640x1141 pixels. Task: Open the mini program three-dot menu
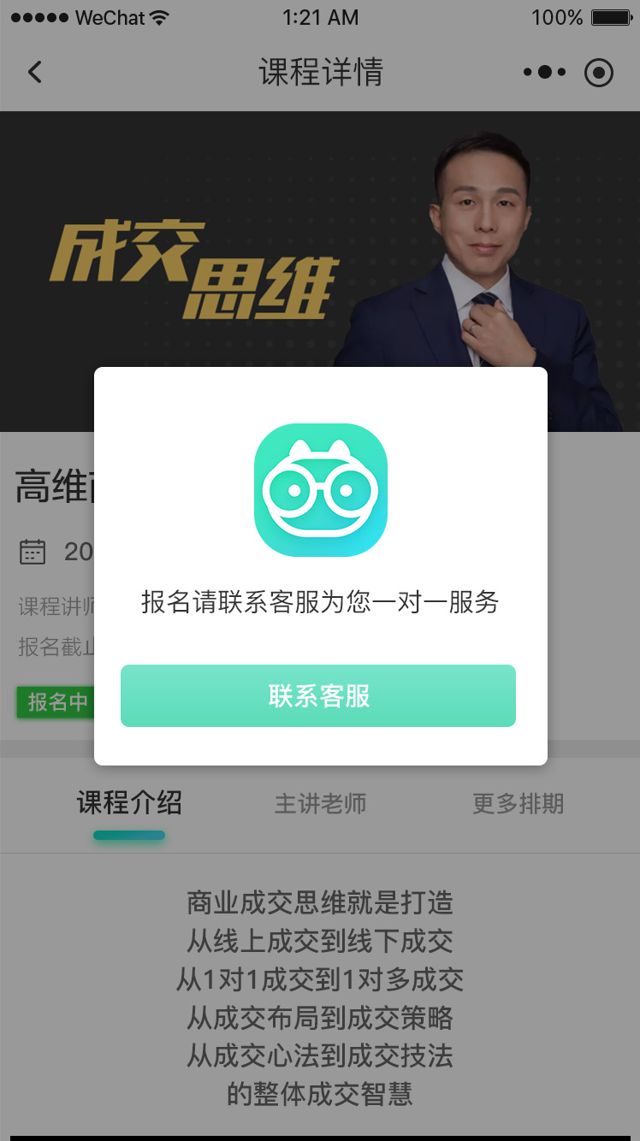point(544,72)
